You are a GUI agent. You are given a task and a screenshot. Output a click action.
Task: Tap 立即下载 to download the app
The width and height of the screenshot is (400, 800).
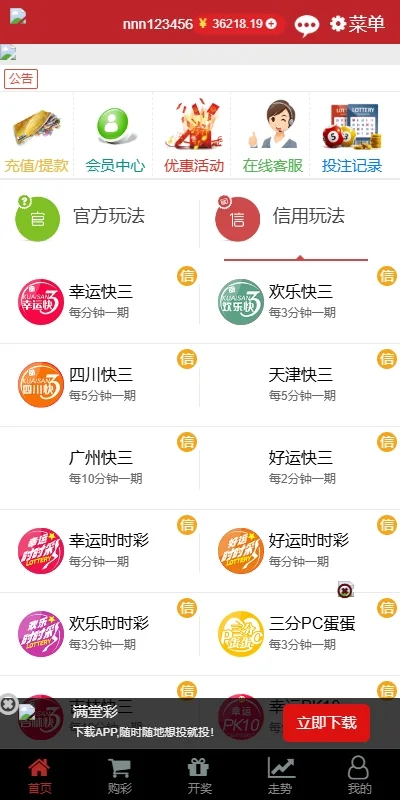(x=327, y=722)
